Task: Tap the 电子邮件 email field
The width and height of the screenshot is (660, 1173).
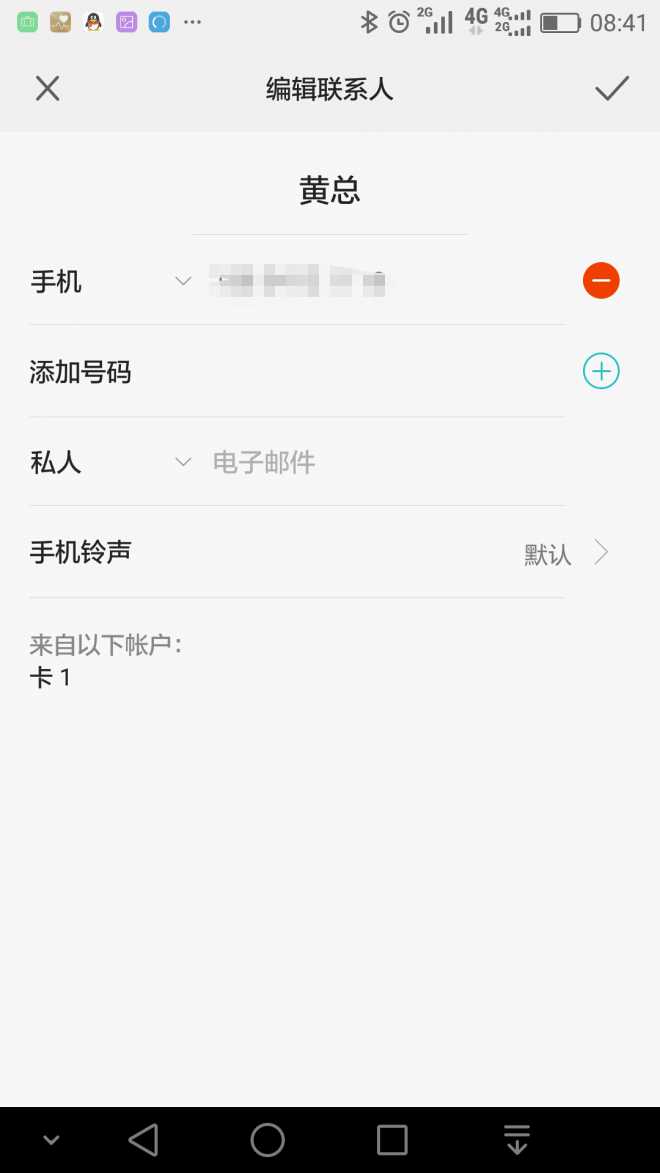Action: (x=380, y=462)
